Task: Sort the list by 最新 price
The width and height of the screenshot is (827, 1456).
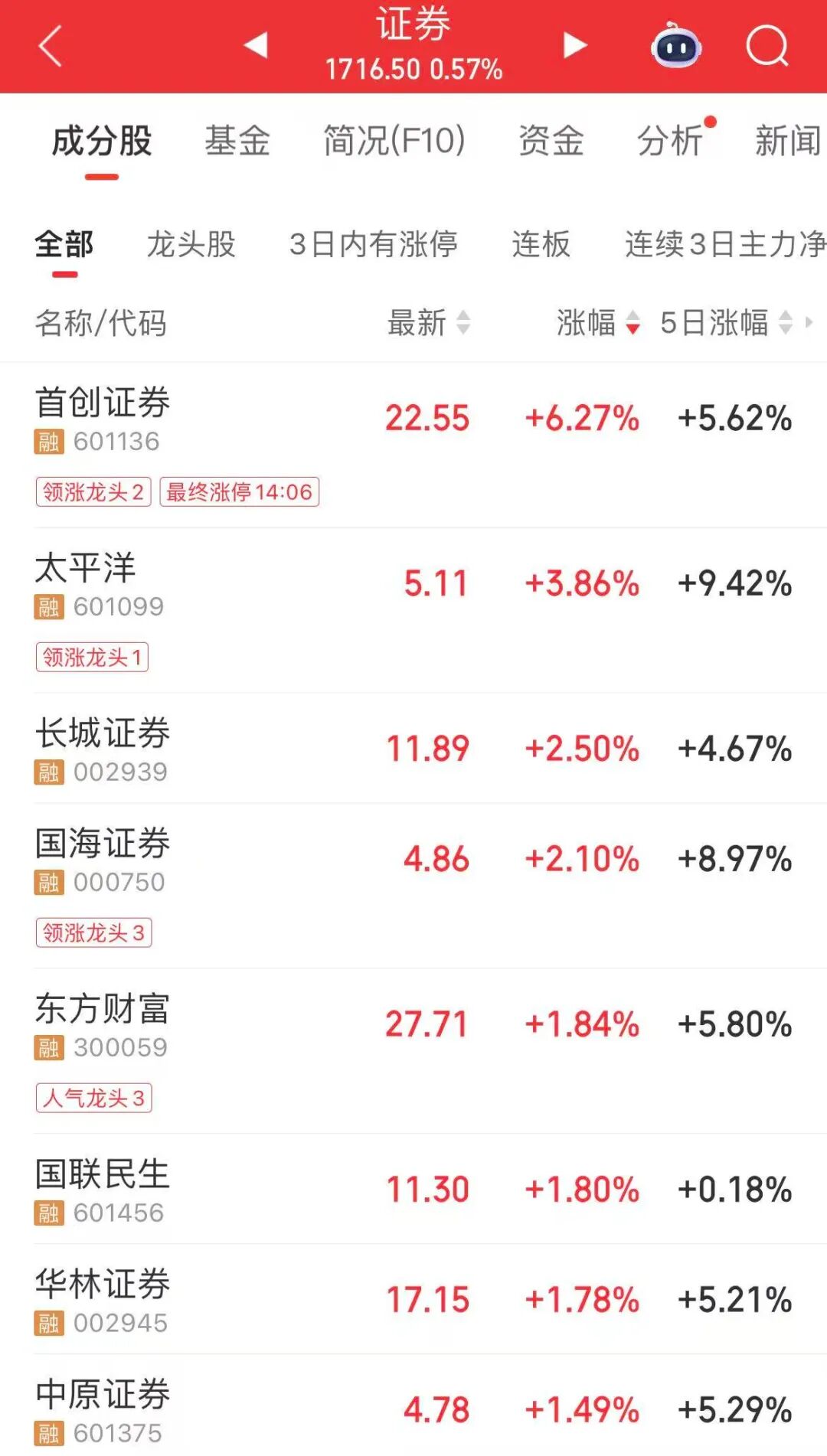Action: tap(427, 323)
